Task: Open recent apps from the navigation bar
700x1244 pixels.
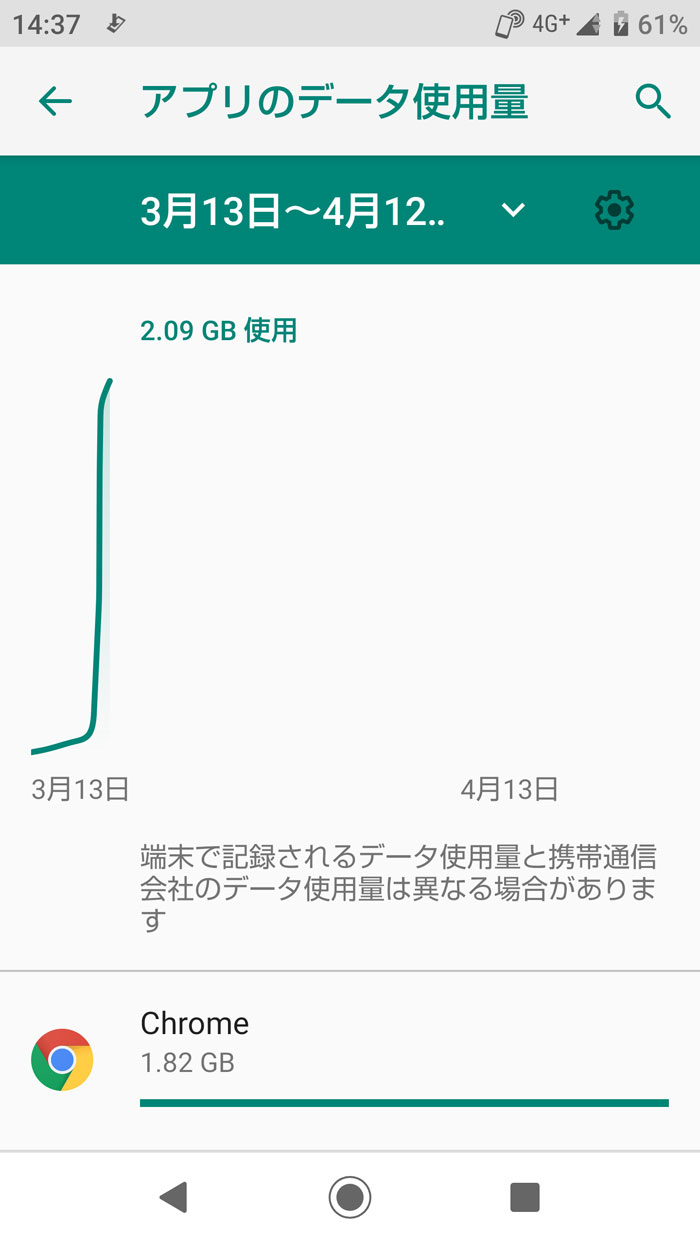Action: coord(524,1196)
